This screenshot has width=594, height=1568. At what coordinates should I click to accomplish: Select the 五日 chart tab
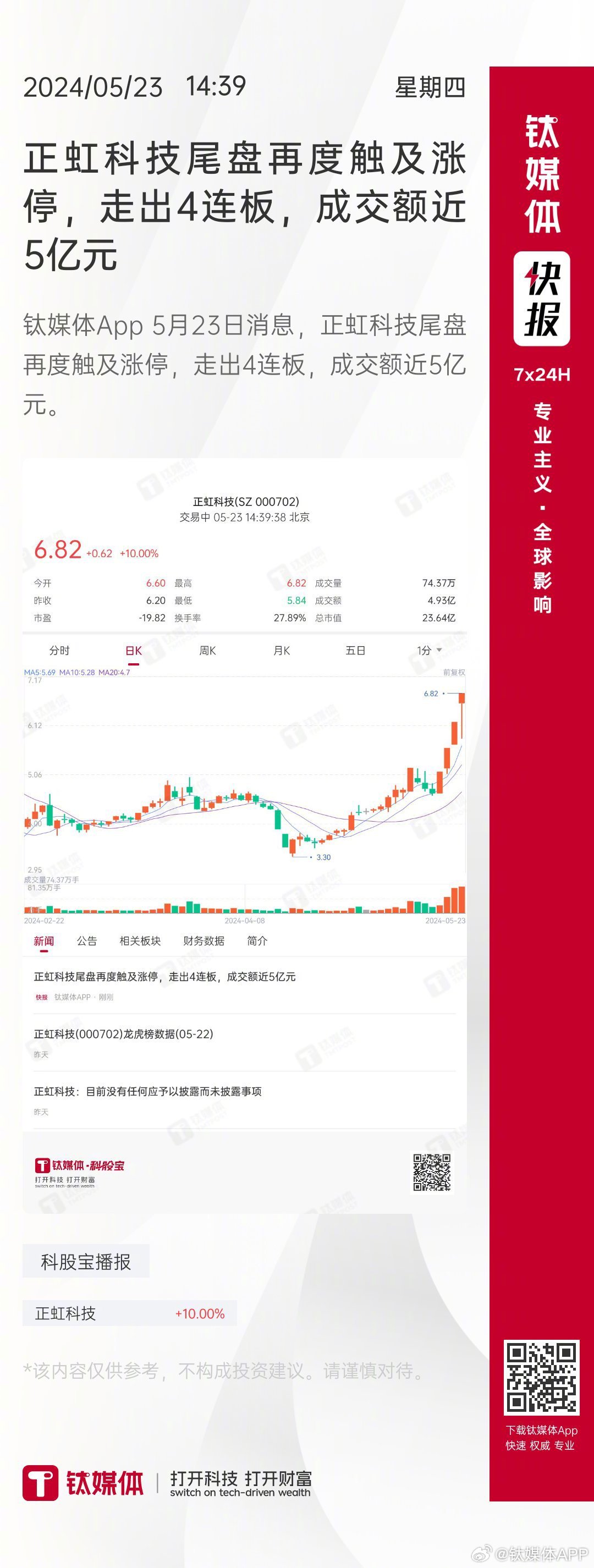355,650
